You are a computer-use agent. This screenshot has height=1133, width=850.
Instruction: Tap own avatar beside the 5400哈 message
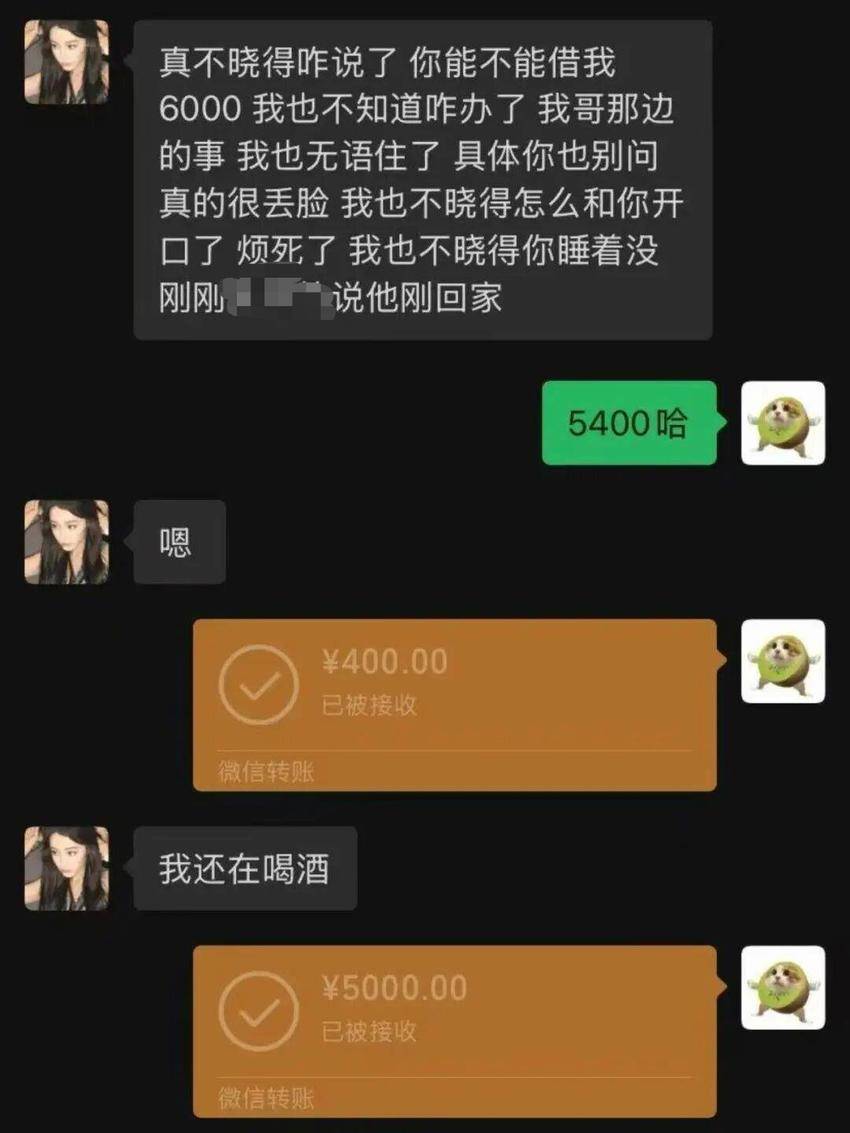tap(782, 423)
